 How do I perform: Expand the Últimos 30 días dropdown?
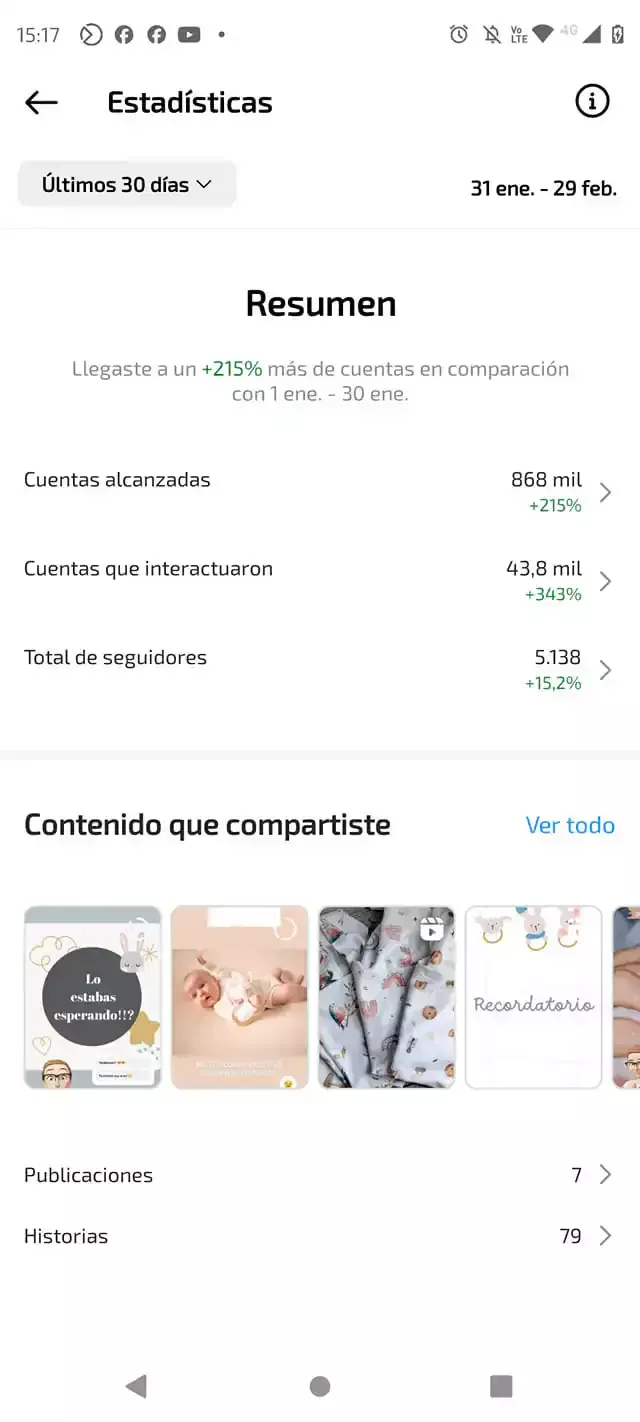127,184
